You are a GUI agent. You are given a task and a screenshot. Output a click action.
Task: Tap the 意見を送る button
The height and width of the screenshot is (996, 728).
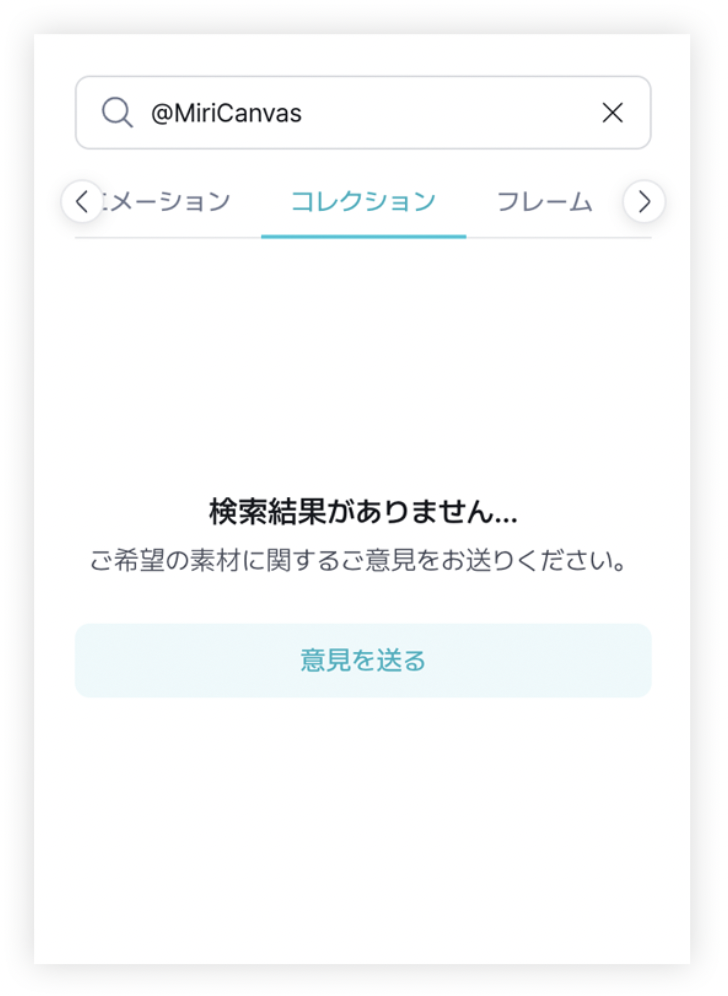(363, 660)
